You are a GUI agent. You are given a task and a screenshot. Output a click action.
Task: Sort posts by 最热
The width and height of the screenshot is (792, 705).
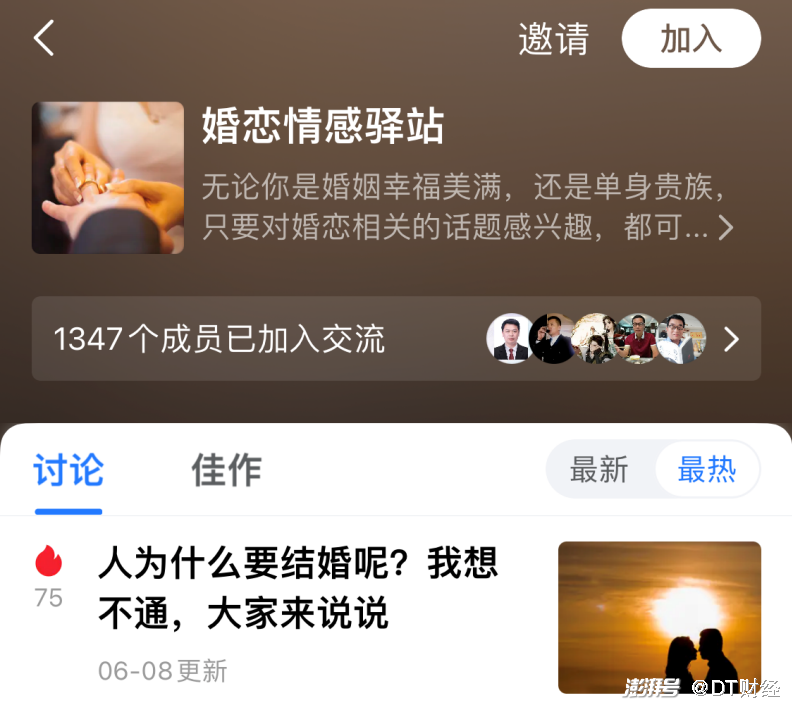point(707,469)
